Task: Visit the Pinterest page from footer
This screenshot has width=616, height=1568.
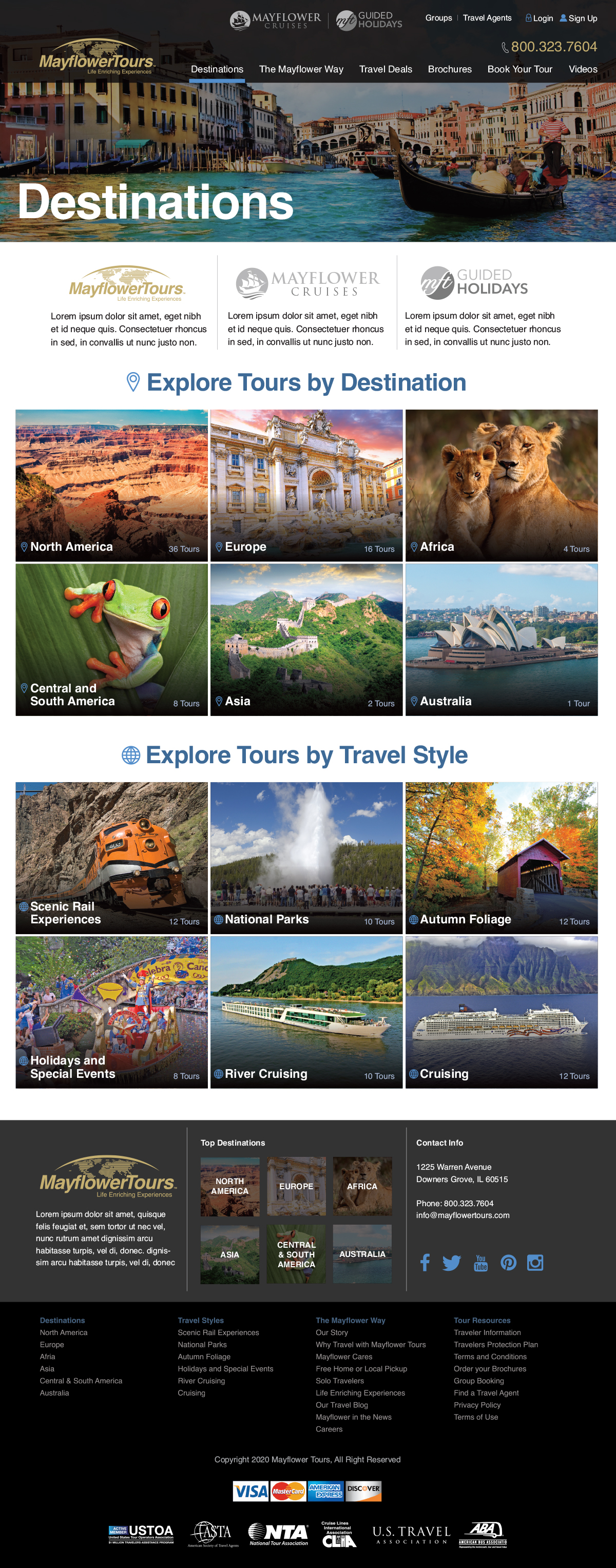Action: [x=508, y=1263]
